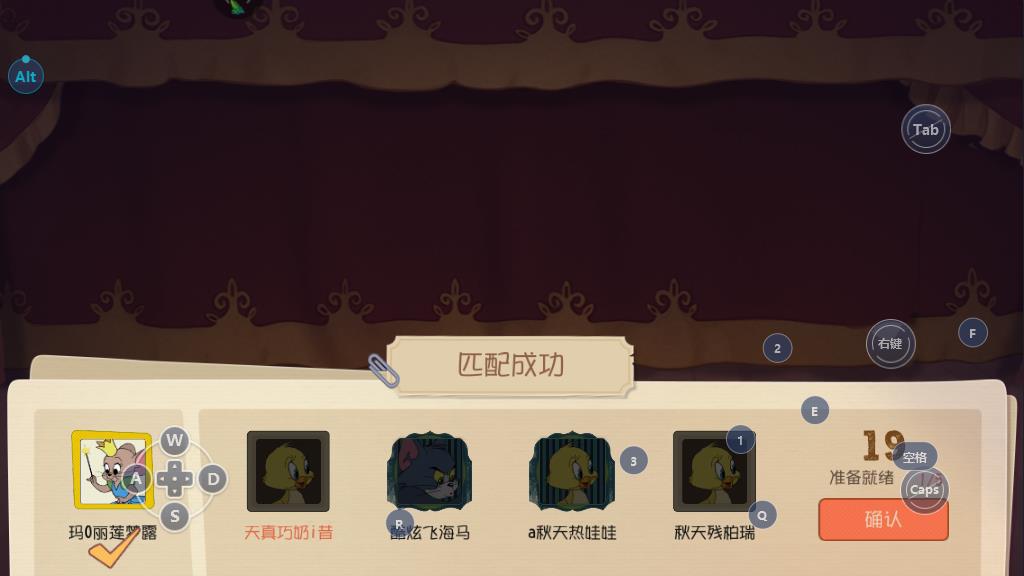View player 天真巧奶i昔's avatar
1024x576 pixels.
coord(288,471)
